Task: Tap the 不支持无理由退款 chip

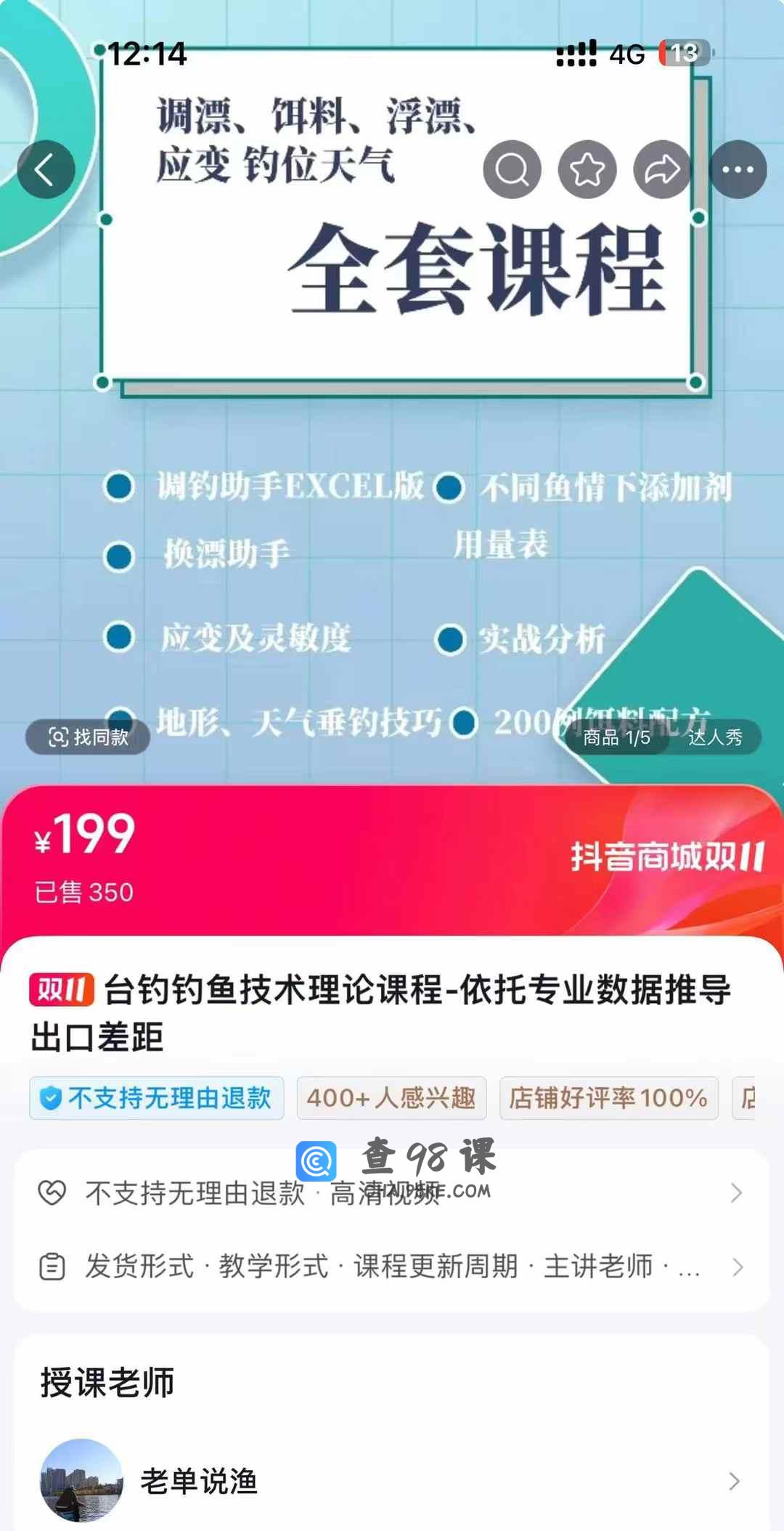Action: click(157, 1097)
